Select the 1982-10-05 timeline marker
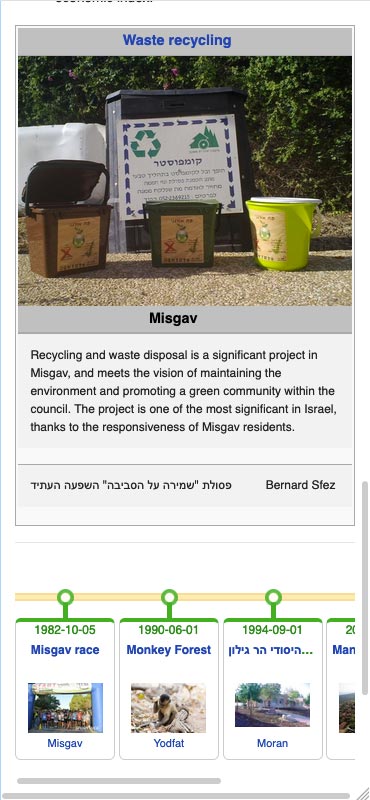 (x=65, y=597)
